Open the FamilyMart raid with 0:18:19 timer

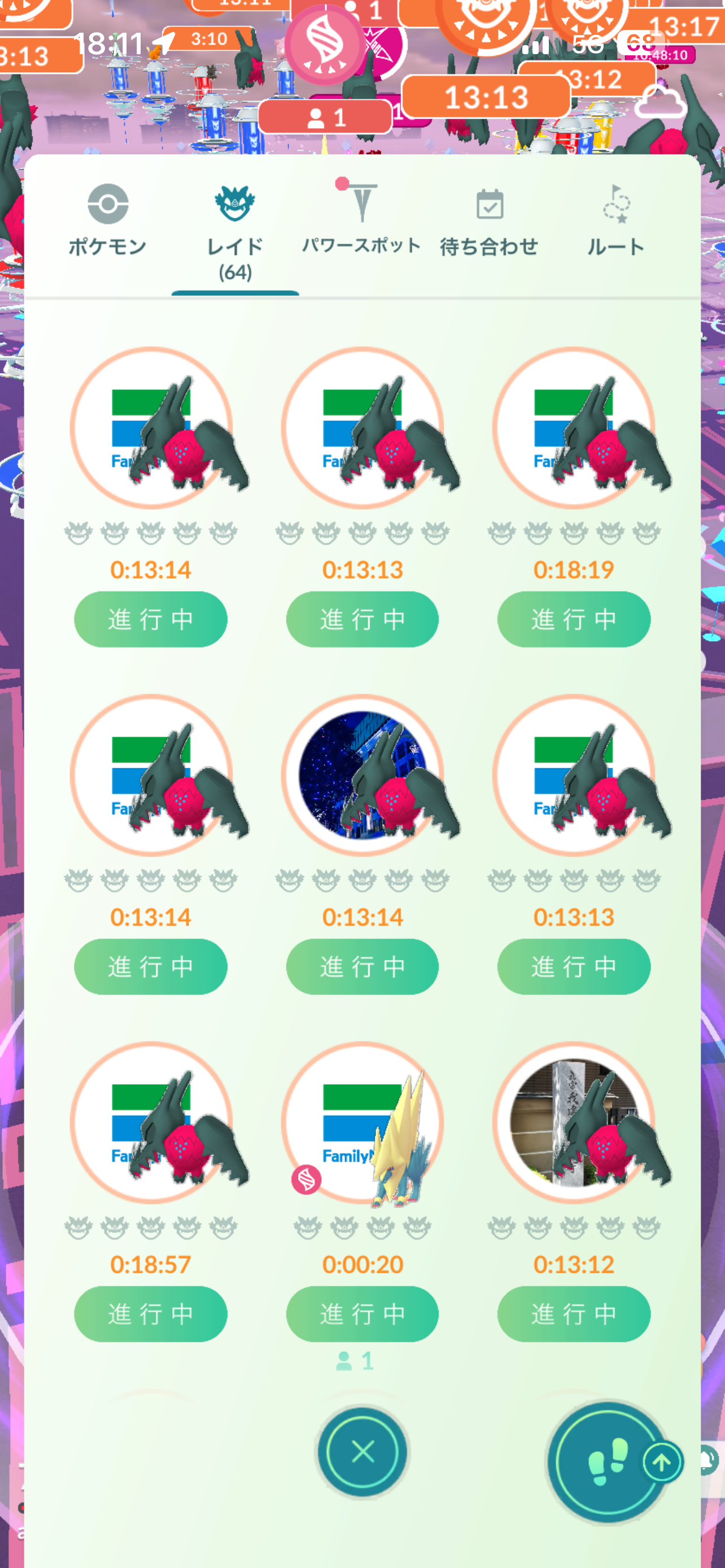(x=574, y=428)
